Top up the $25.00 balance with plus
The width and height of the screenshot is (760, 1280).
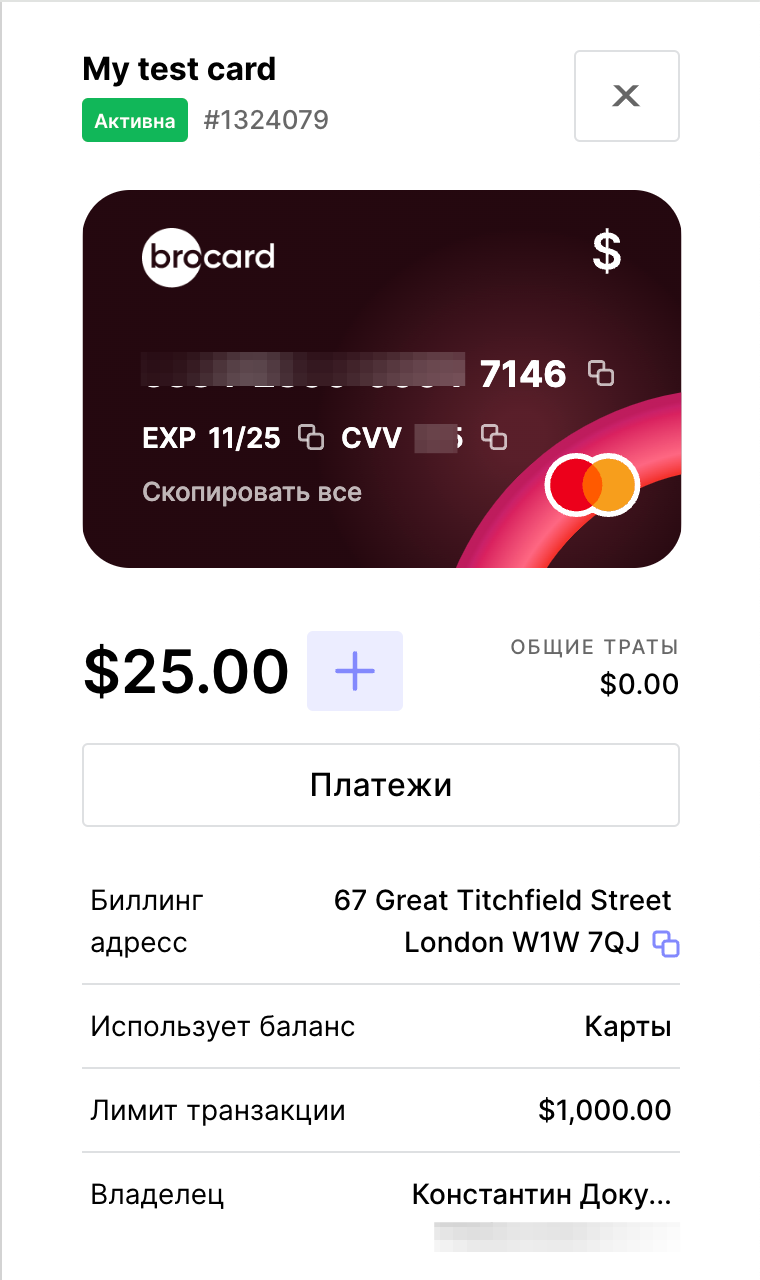pos(354,671)
